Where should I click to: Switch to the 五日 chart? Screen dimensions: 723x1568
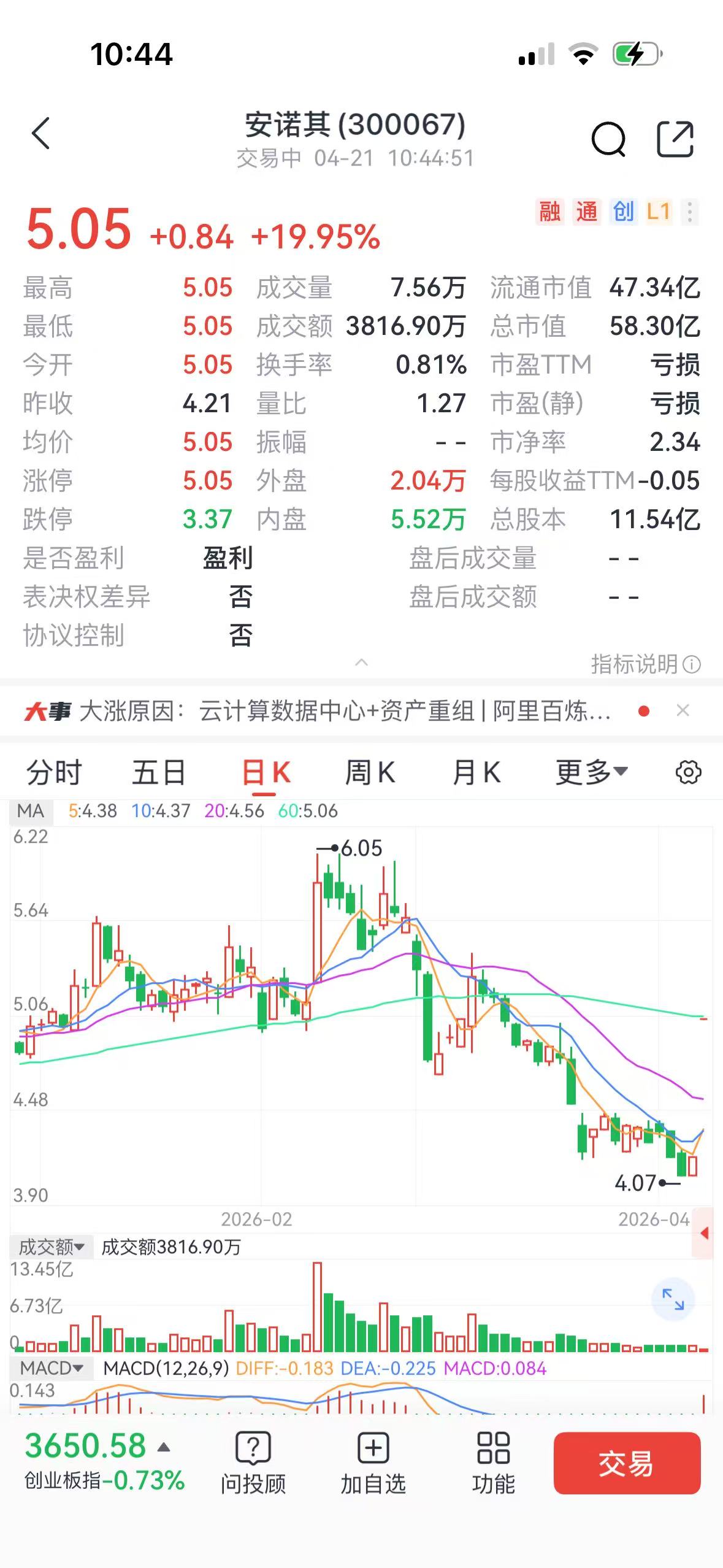pyautogui.click(x=159, y=772)
